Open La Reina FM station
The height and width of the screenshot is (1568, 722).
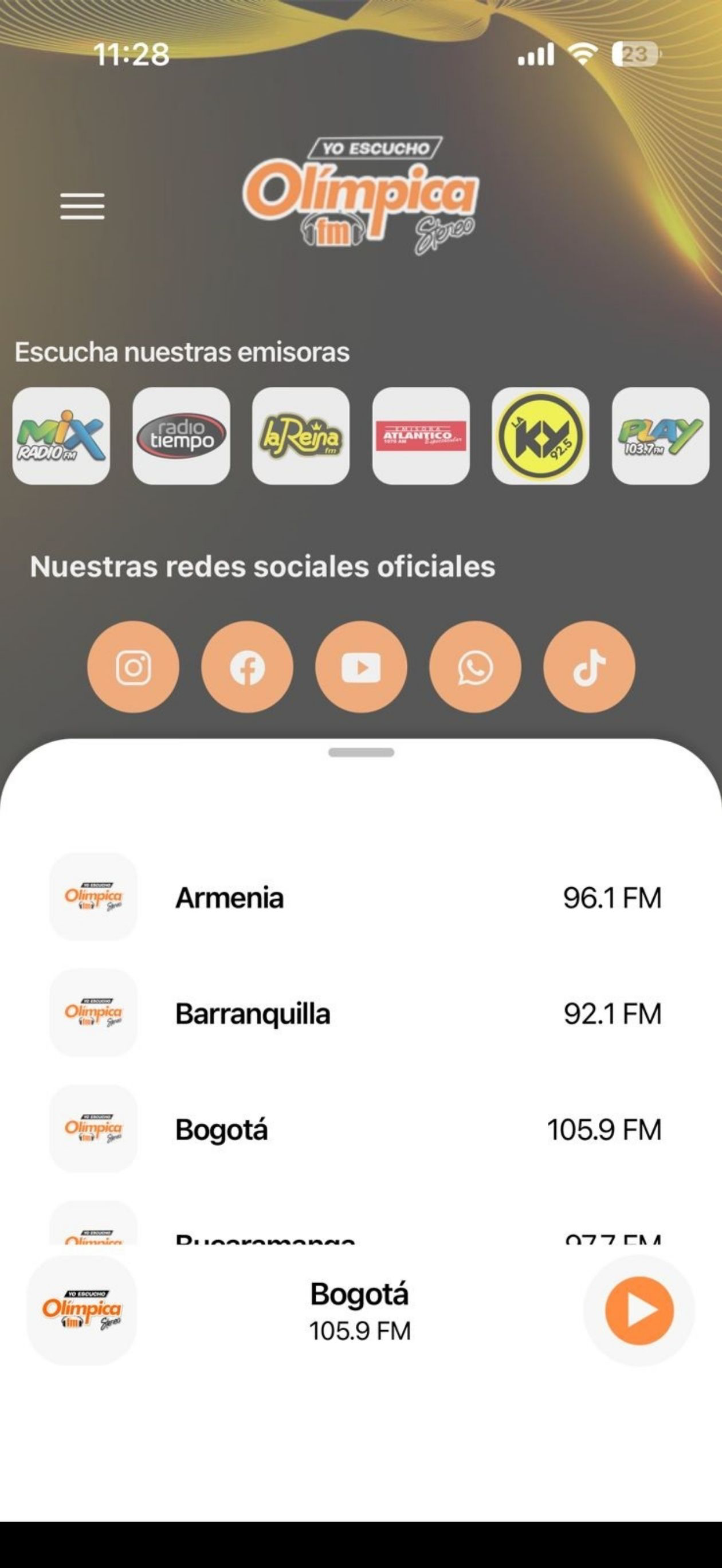[x=301, y=436]
